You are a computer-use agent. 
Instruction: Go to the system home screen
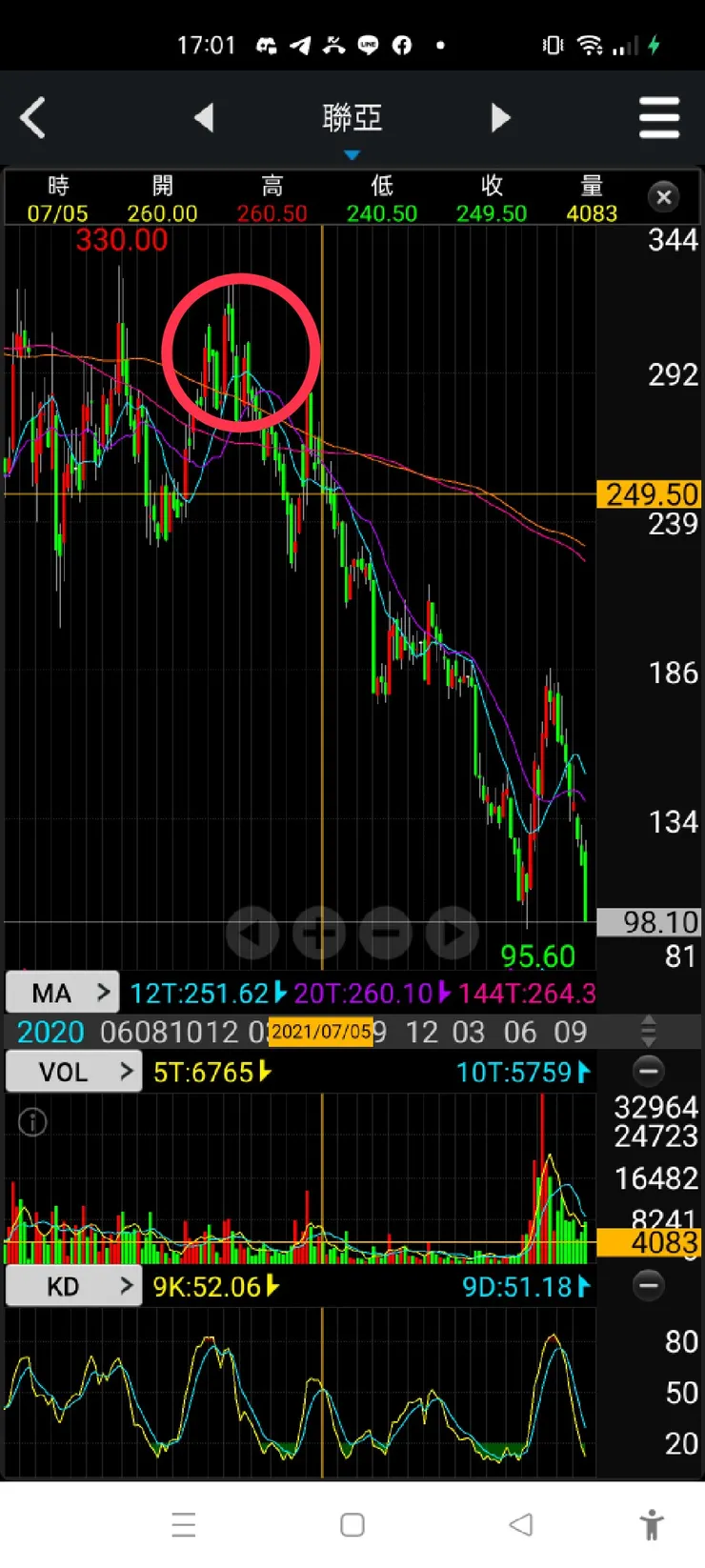point(352,1525)
